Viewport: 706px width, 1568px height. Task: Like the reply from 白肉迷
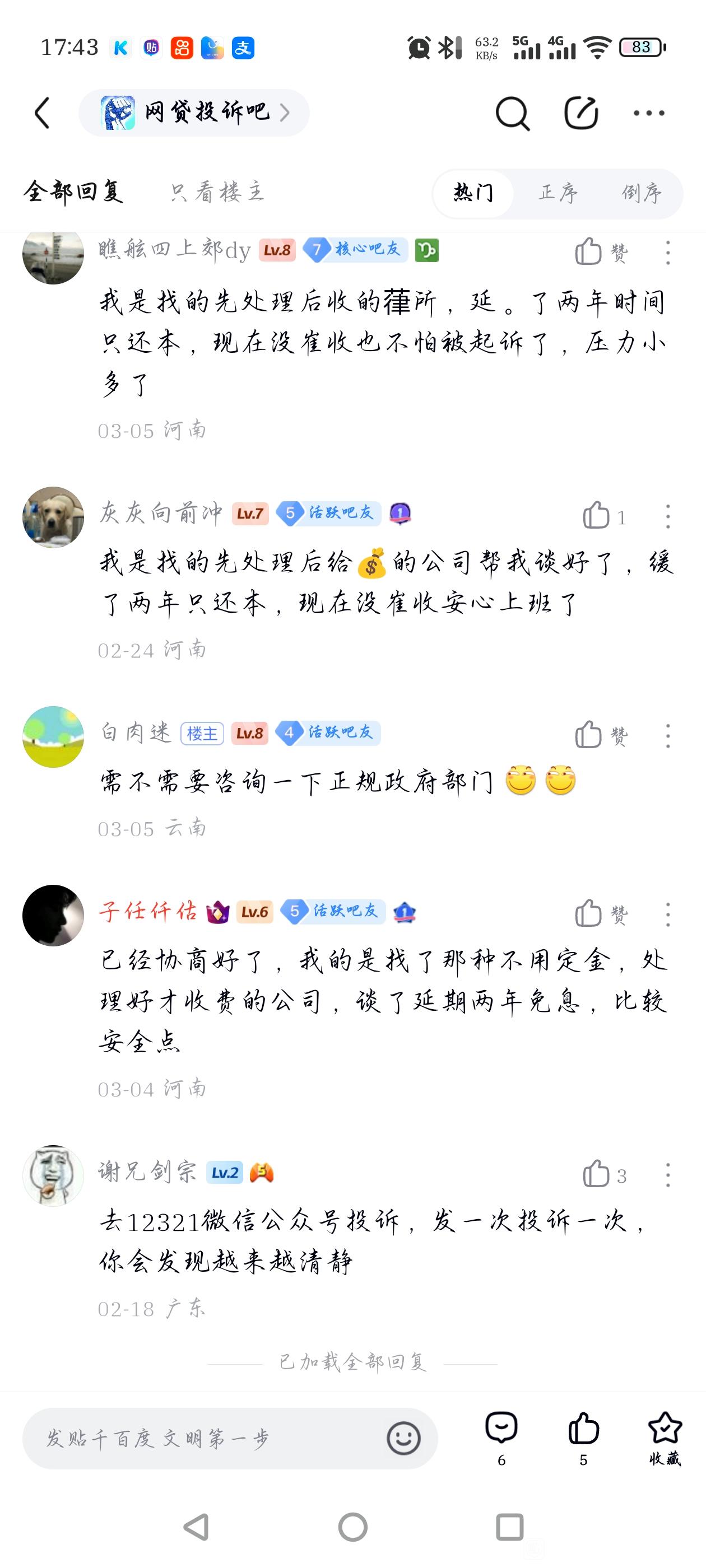coord(589,735)
